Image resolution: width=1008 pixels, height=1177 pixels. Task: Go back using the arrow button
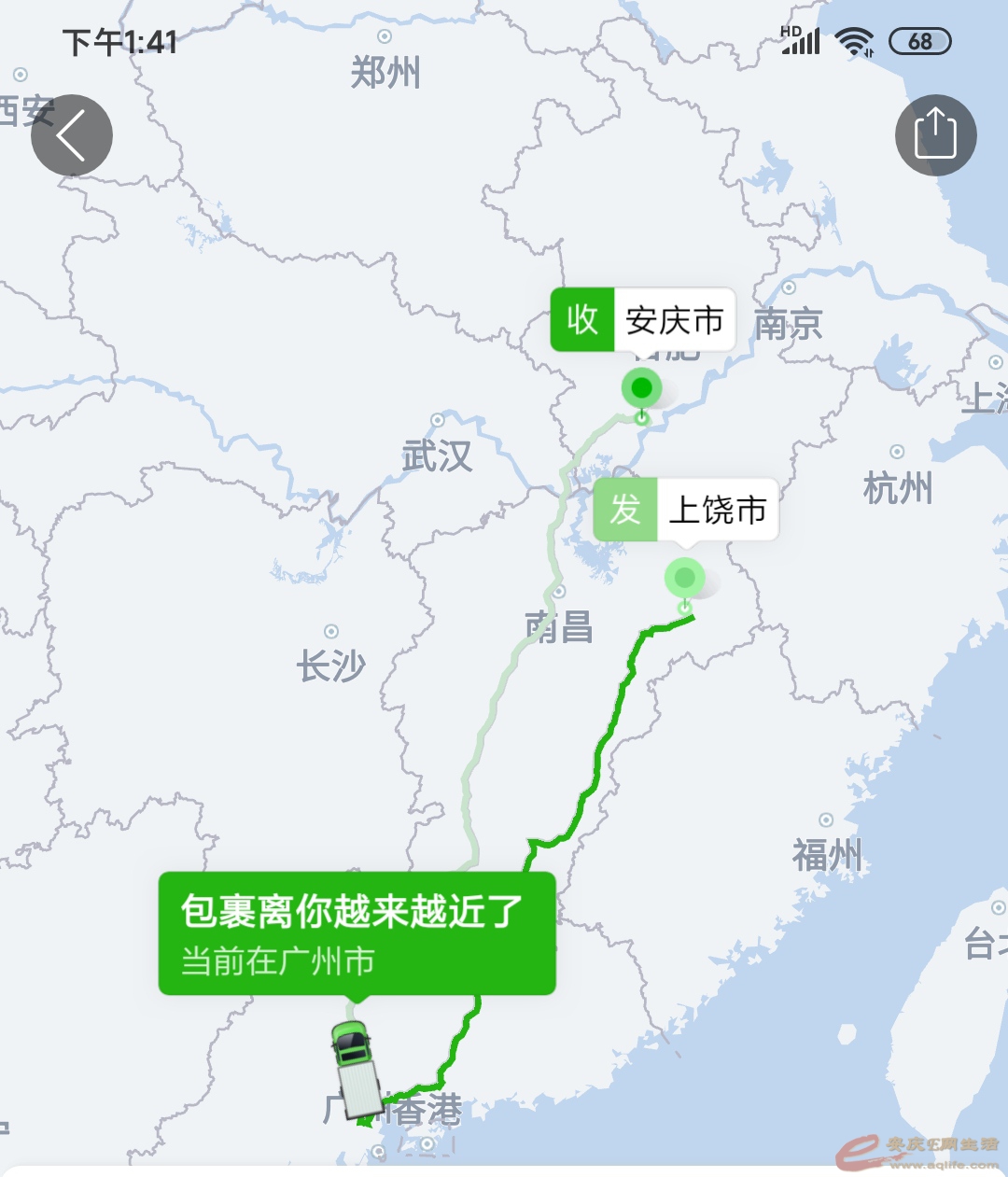(x=72, y=135)
